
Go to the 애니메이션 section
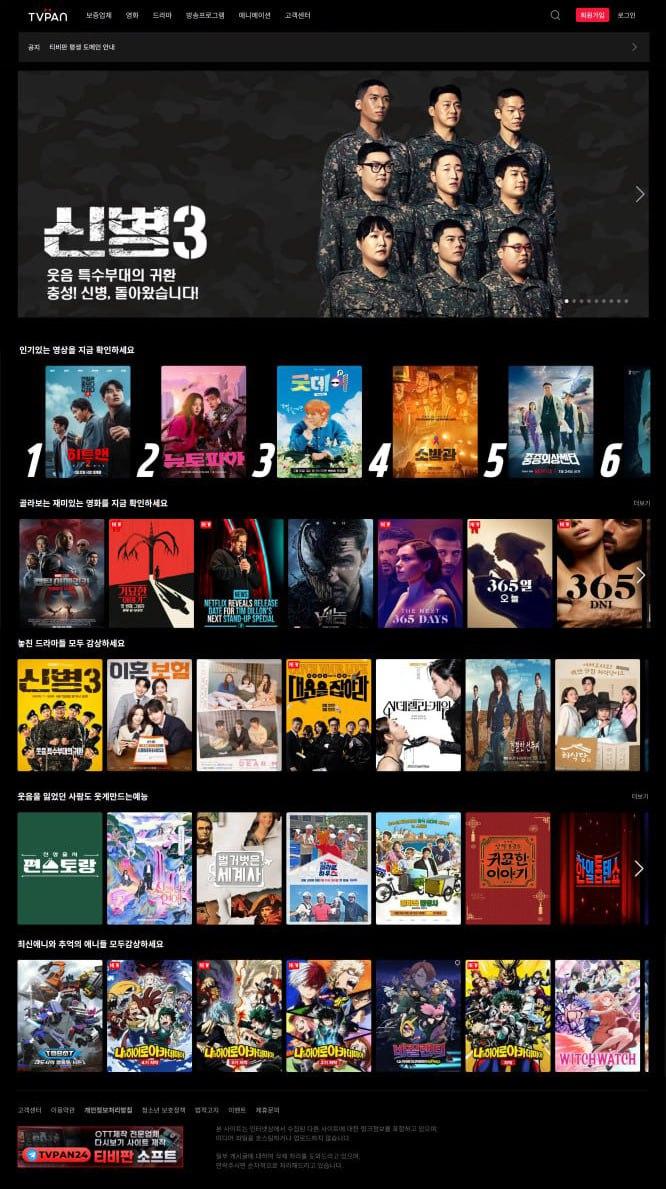(x=254, y=15)
